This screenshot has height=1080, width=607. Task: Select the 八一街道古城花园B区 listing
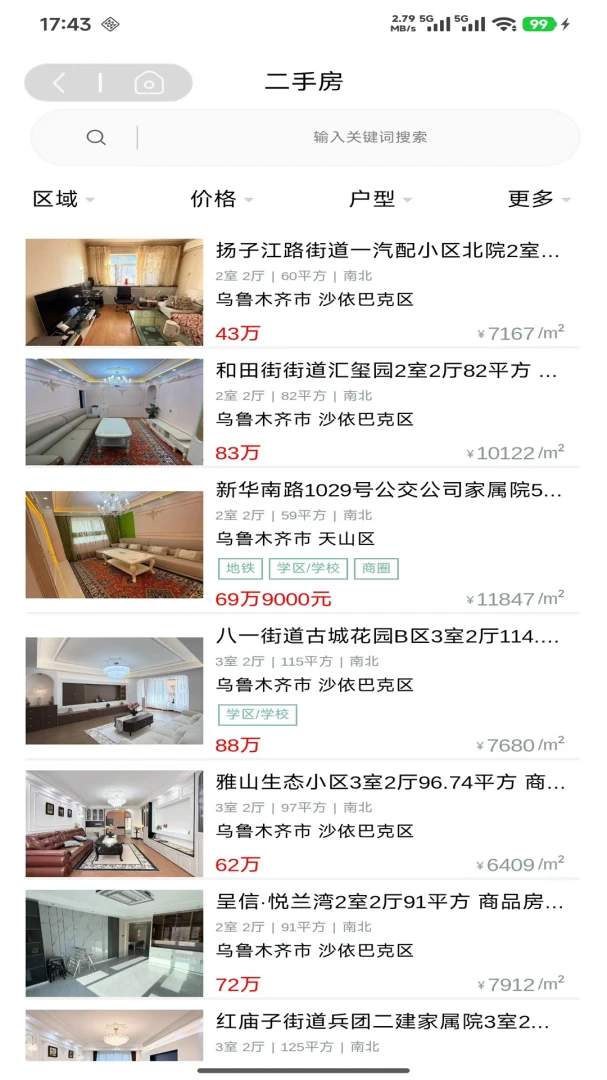tap(302, 690)
